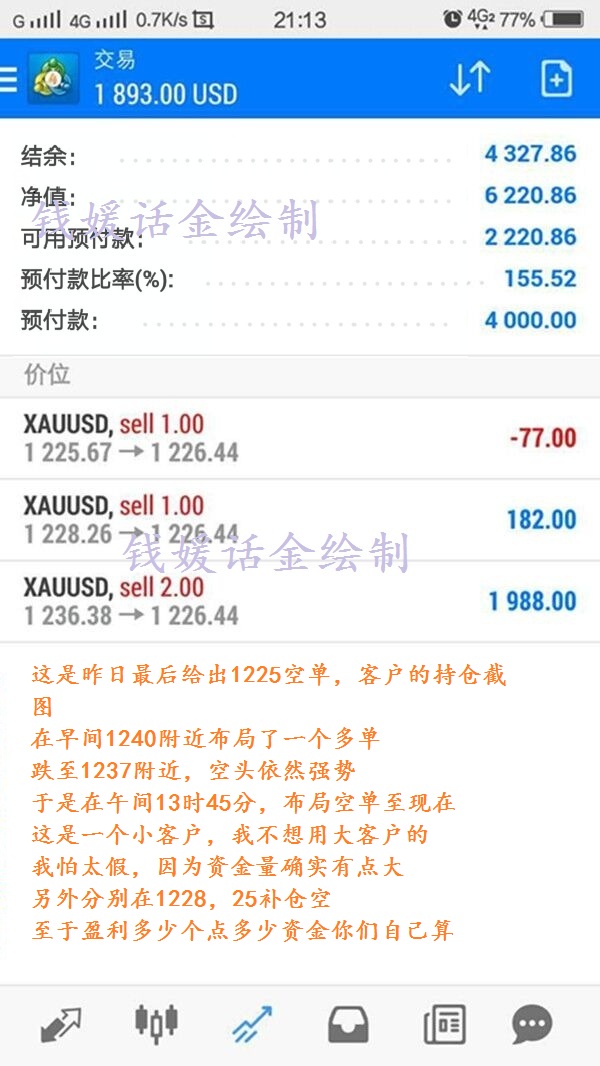Open the XAUUSD sell position at 1 228.26
This screenshot has height=1066, width=600.
click(300, 520)
